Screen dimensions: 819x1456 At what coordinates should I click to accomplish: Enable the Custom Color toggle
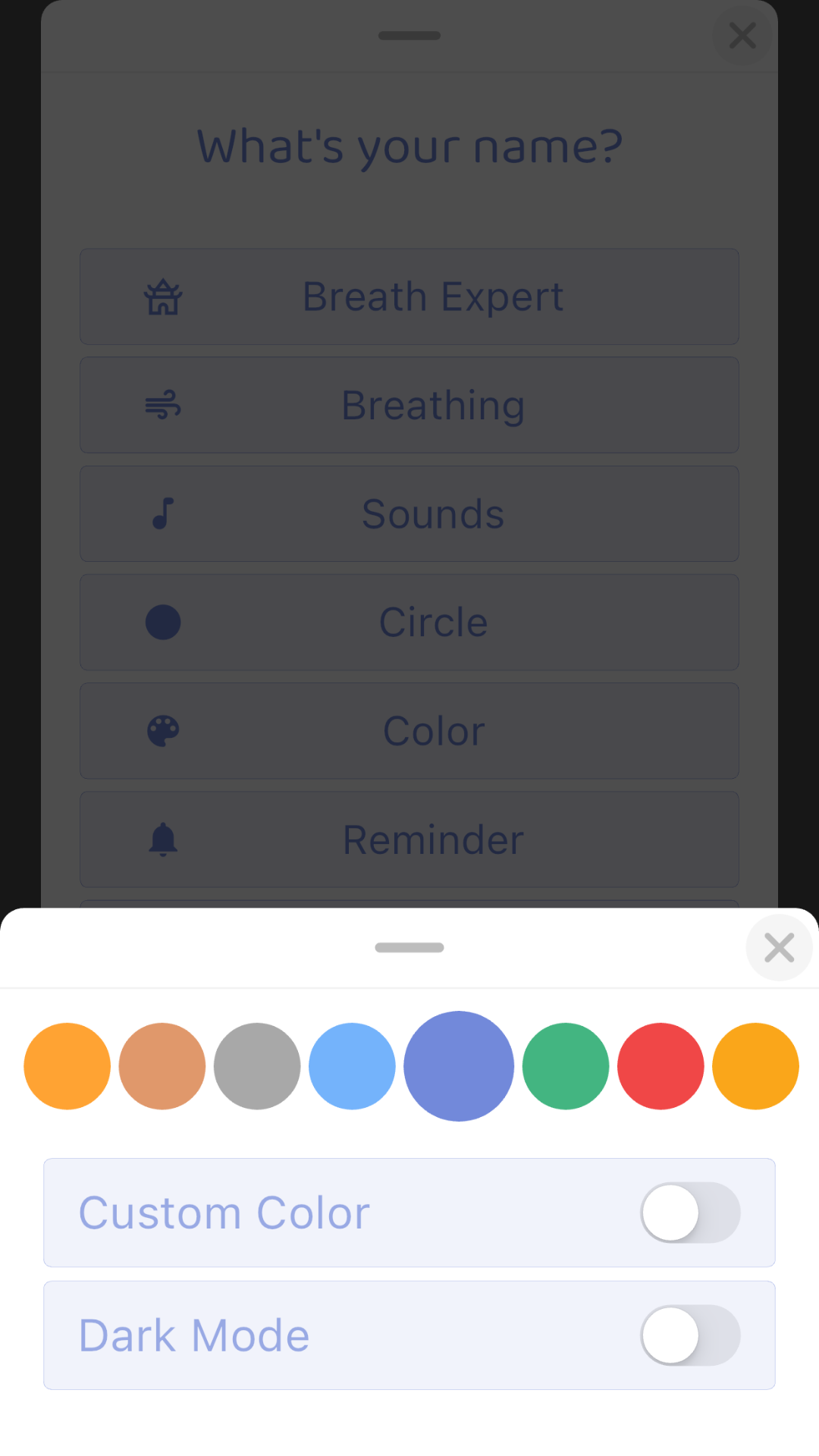[x=690, y=1213]
